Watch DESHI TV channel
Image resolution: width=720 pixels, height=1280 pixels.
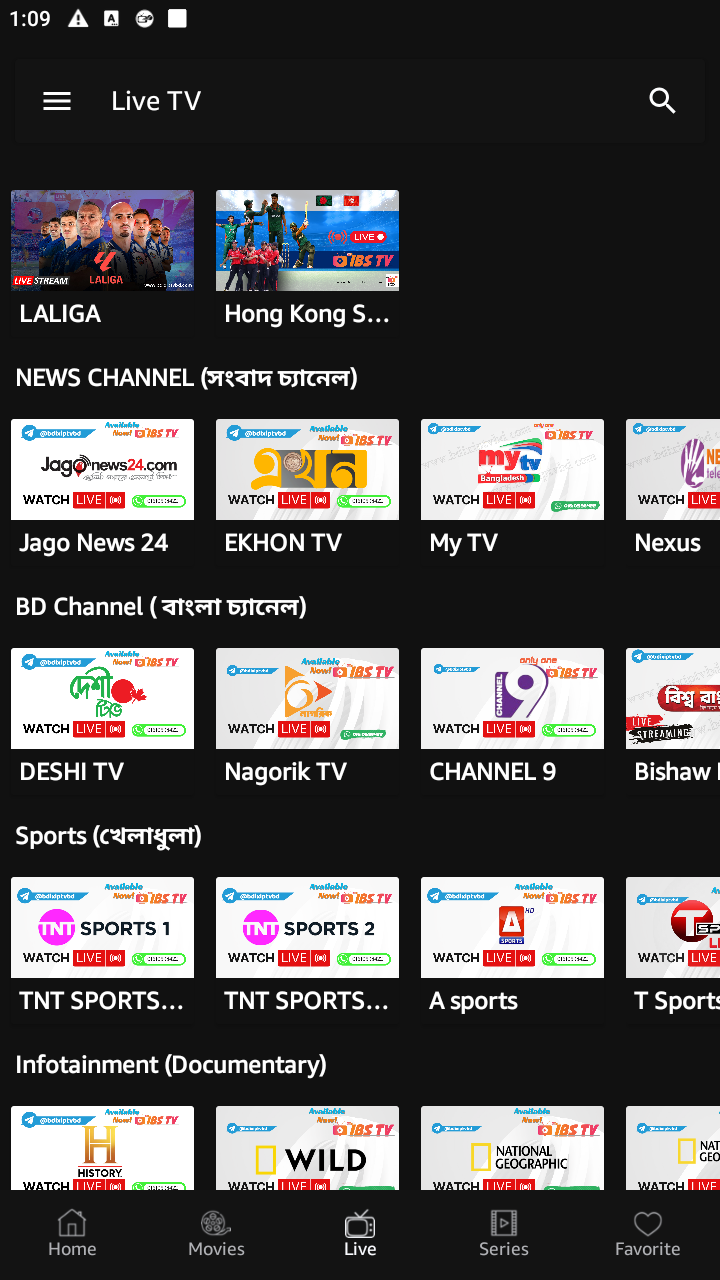pyautogui.click(x=101, y=698)
